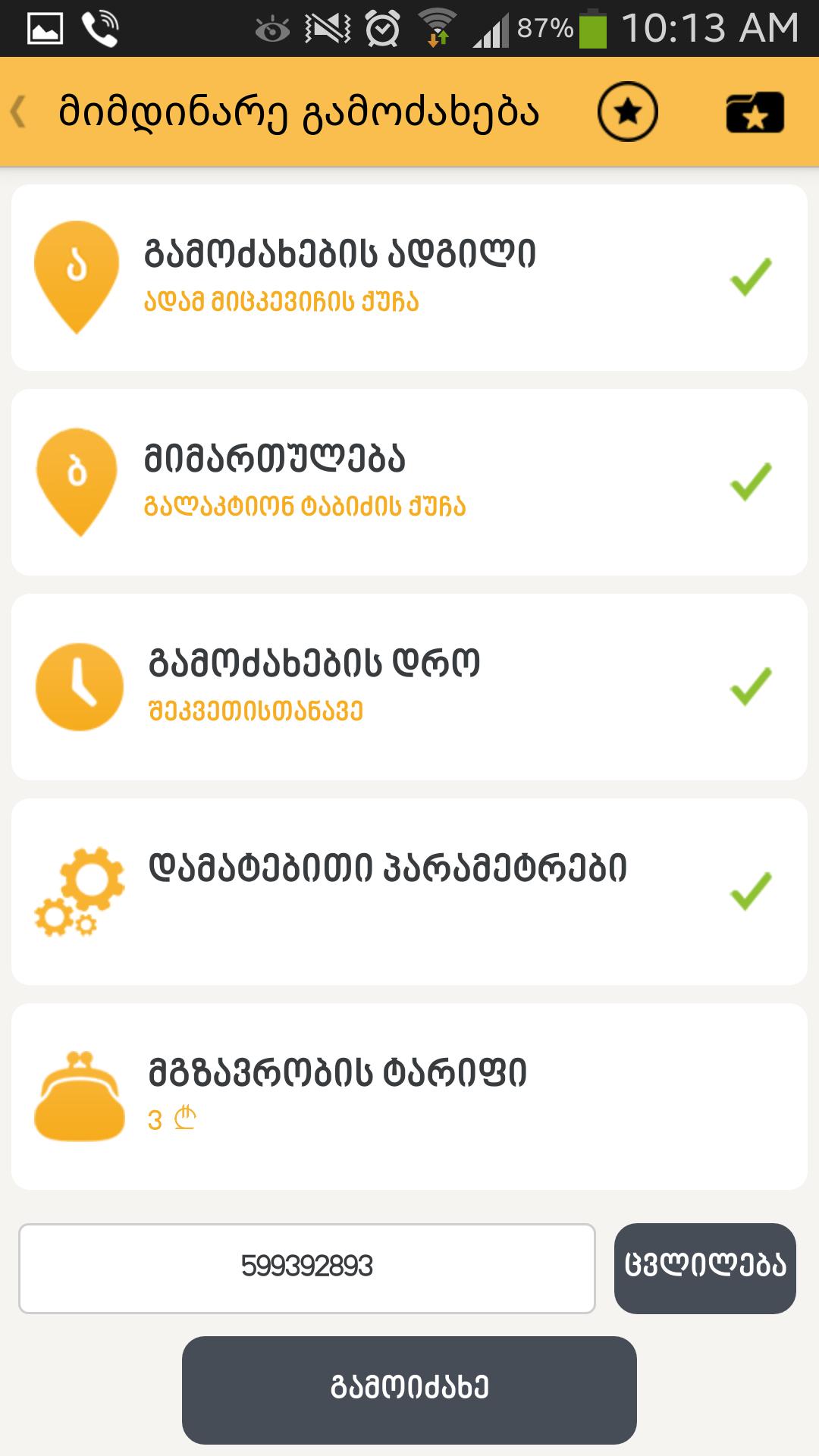Open the მგზავრობის ტარიფი fare row

coord(409,1097)
